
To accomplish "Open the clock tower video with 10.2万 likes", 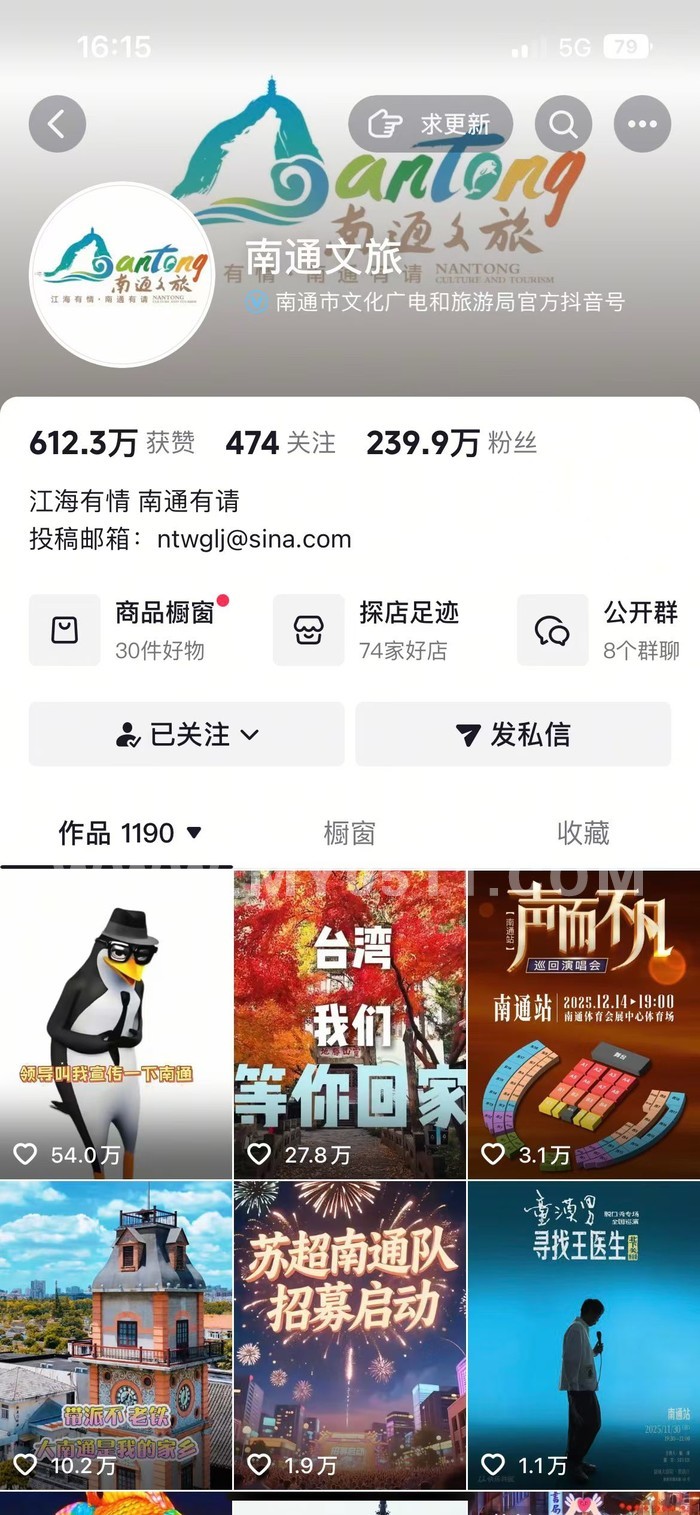I will coord(116,1335).
